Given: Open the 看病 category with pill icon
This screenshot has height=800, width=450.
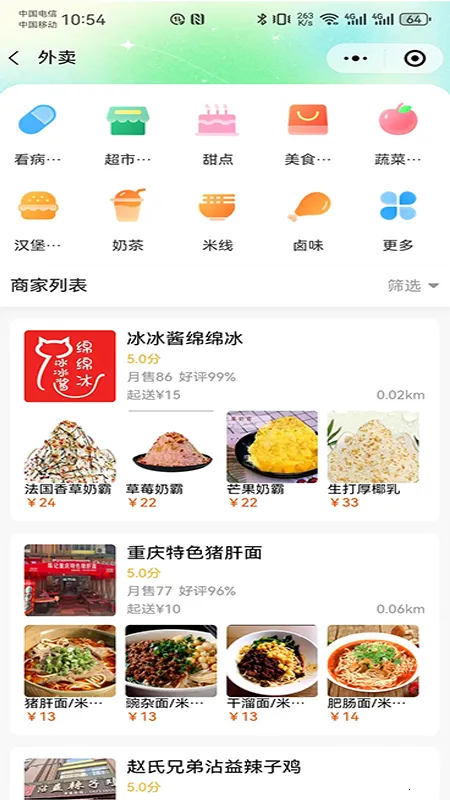Looking at the screenshot, I should point(37,135).
